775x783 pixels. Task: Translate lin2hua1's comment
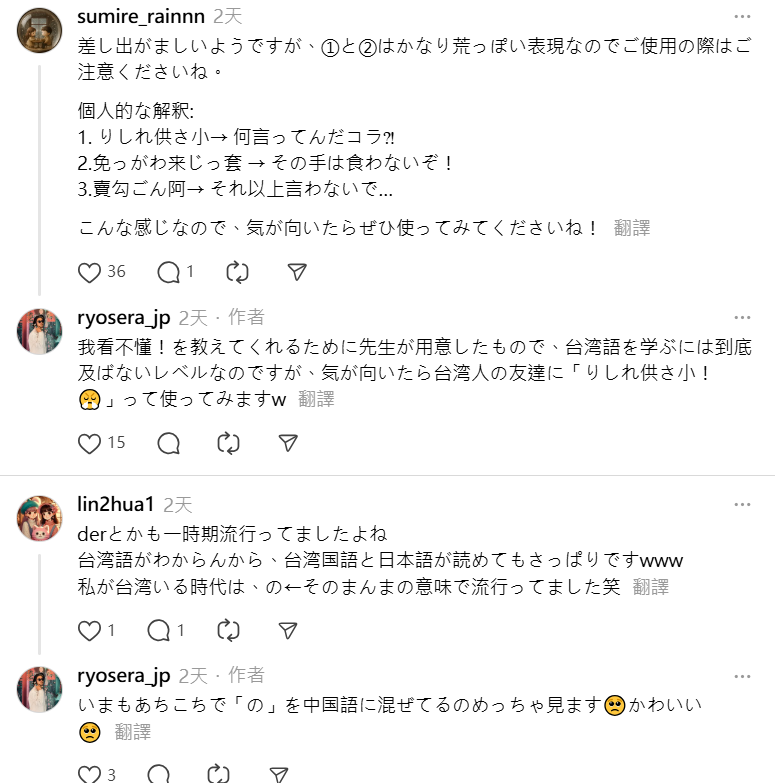tap(650, 587)
